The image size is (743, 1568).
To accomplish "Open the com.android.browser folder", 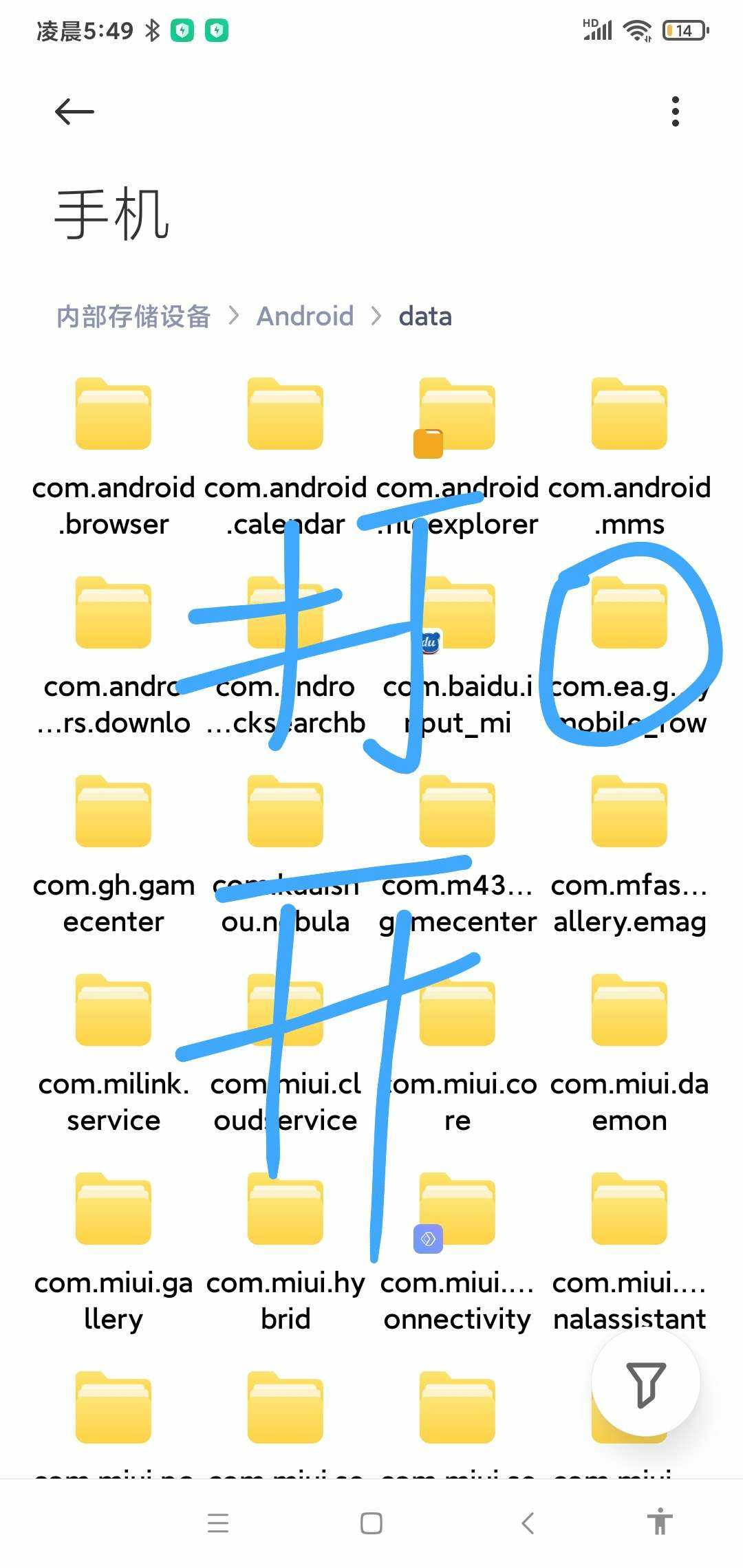I will [114, 415].
